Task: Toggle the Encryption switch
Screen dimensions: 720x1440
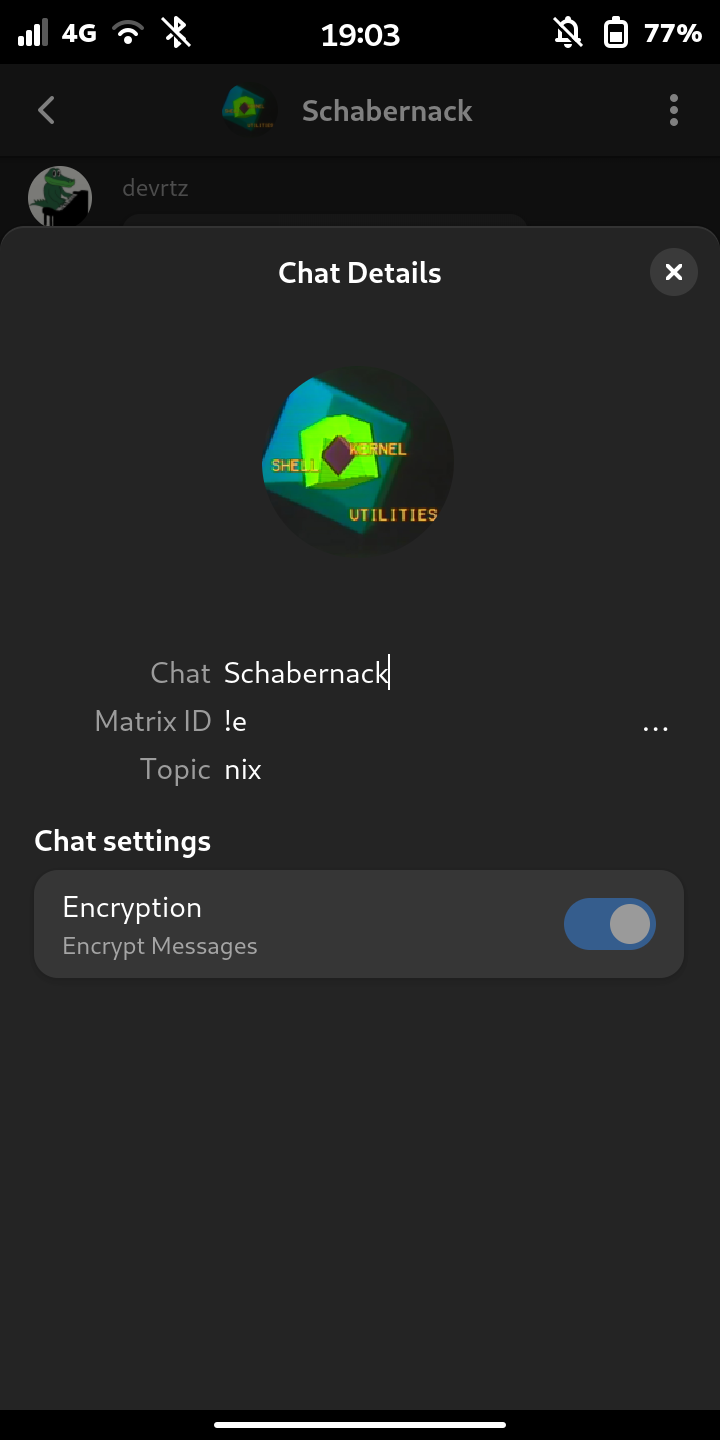Action: [x=609, y=924]
